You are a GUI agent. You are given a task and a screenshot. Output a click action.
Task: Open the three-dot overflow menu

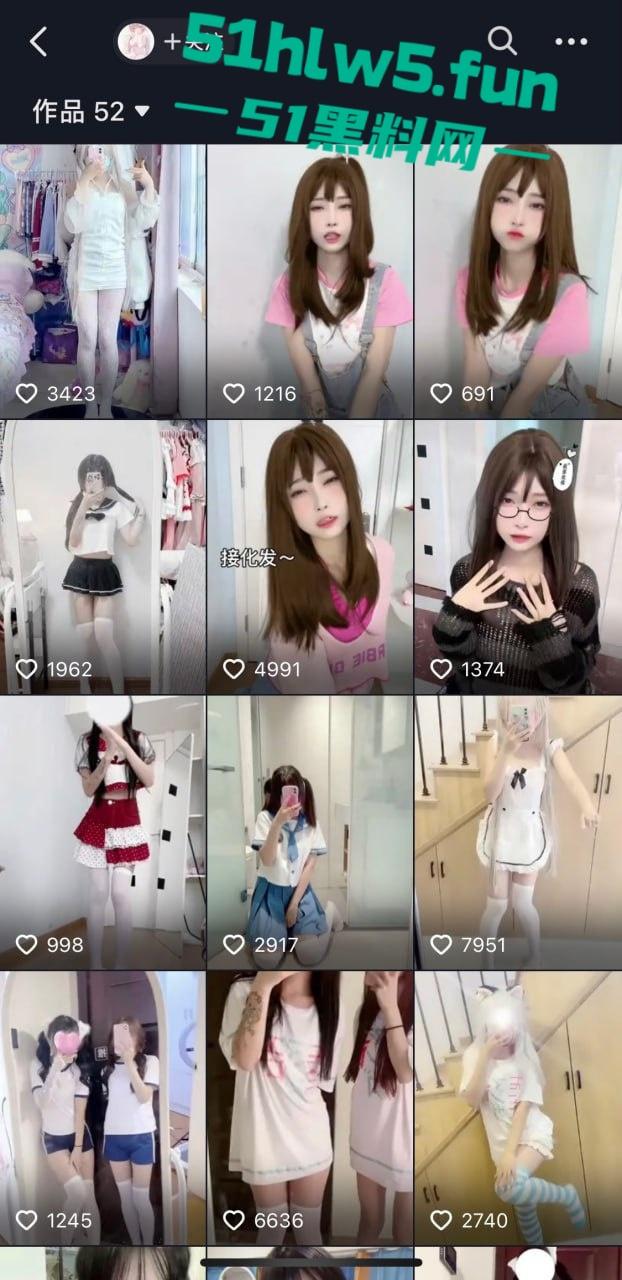pos(571,42)
